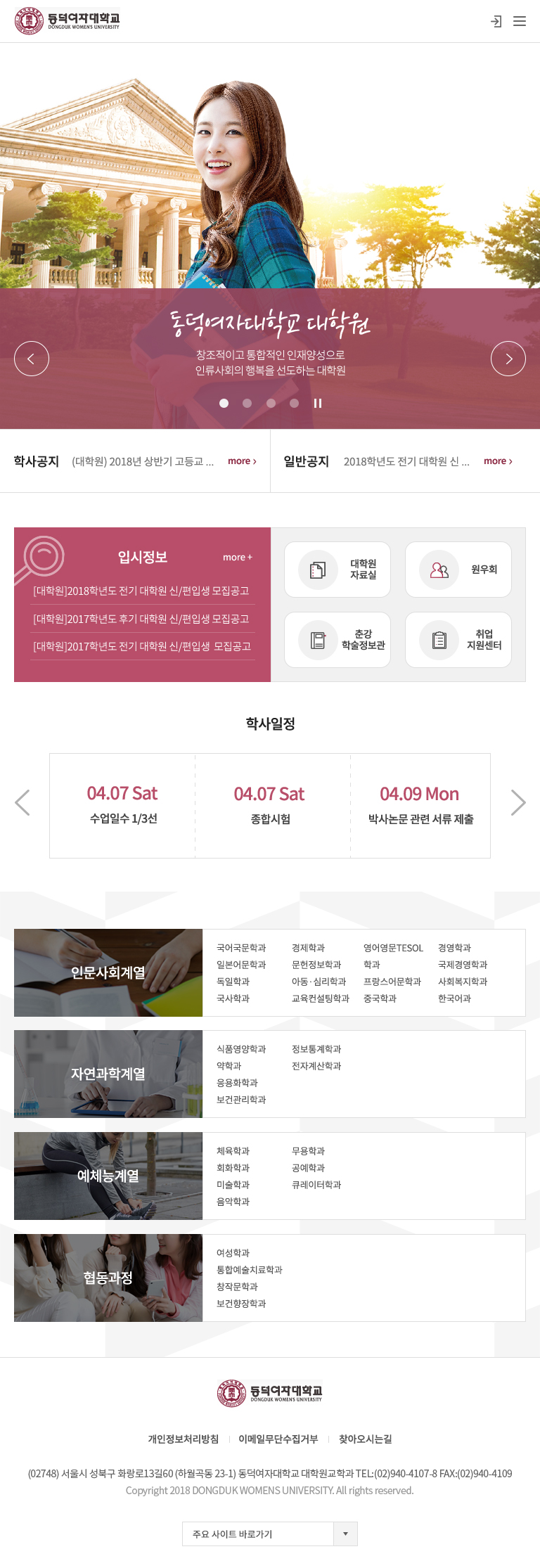Show the previous banner slide
The height and width of the screenshot is (1568, 540).
tap(32, 359)
